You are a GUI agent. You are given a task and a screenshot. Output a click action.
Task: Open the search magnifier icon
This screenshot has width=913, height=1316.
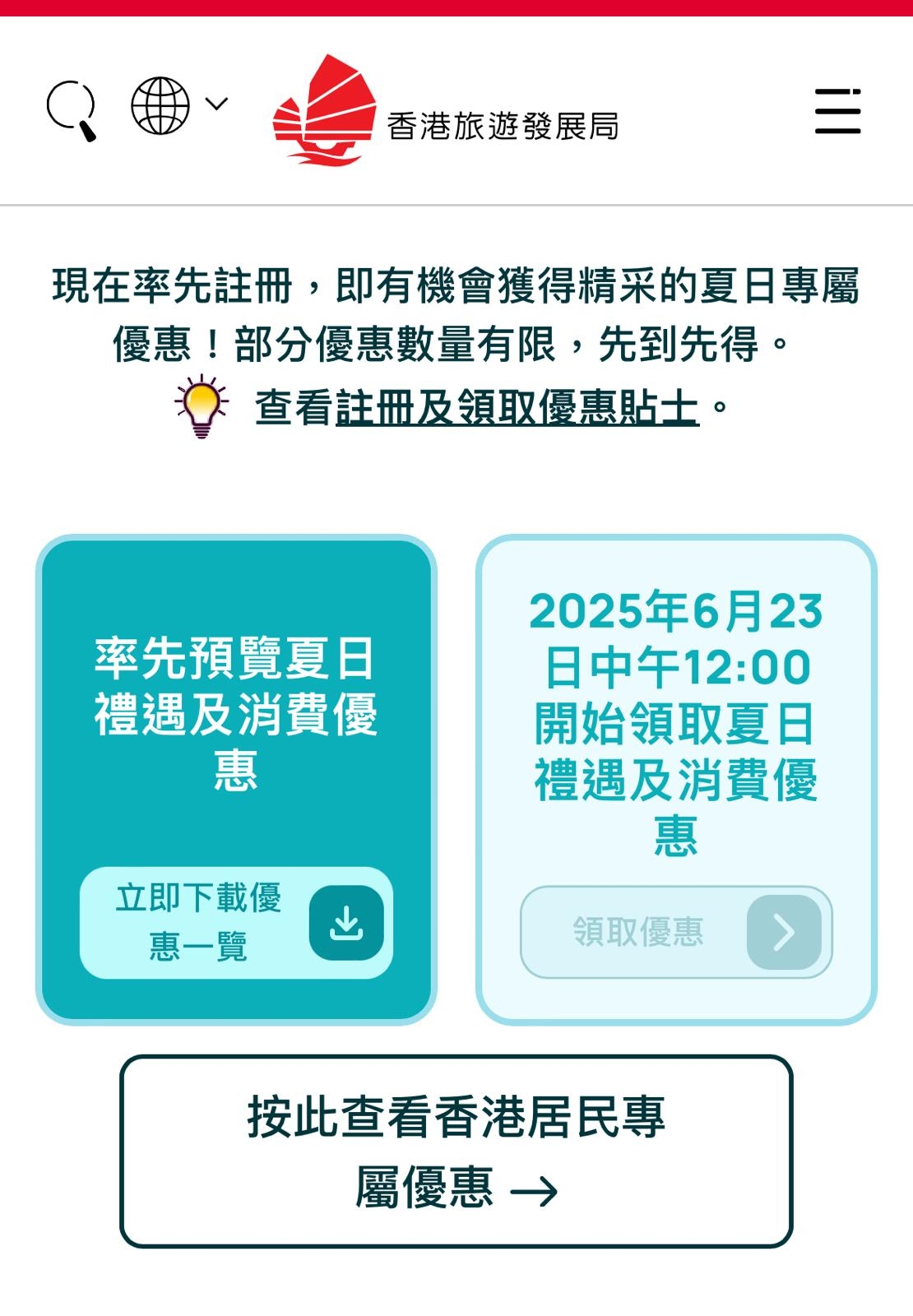(72, 110)
